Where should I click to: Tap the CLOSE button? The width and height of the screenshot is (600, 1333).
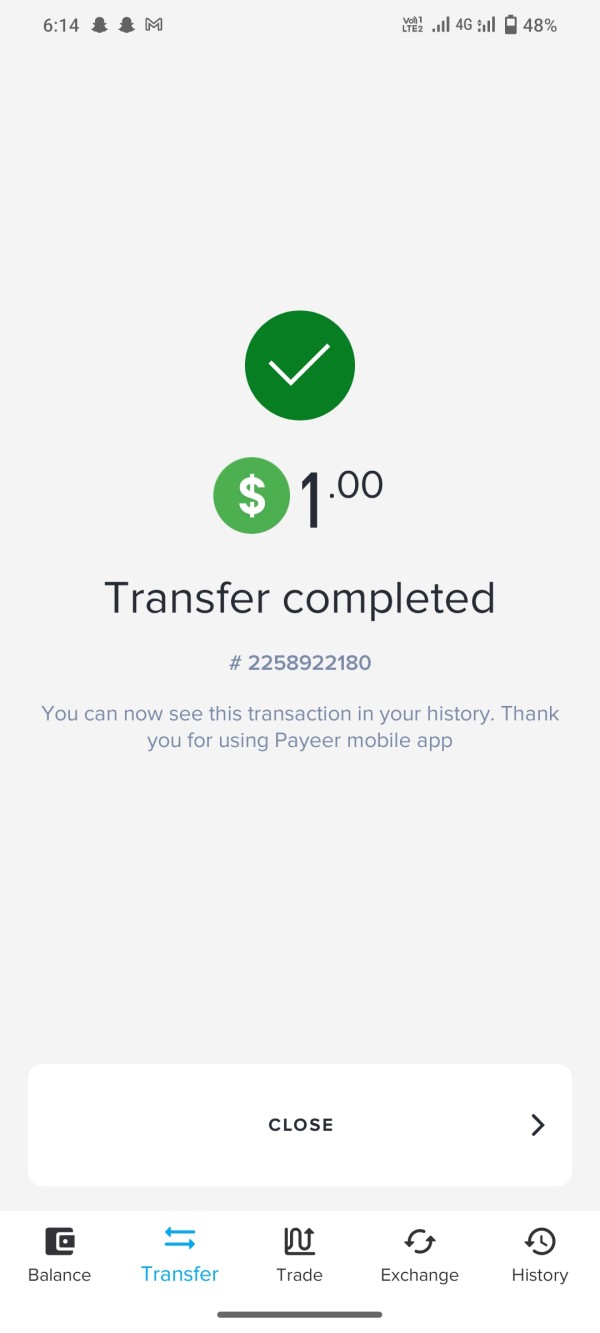[x=300, y=1125]
